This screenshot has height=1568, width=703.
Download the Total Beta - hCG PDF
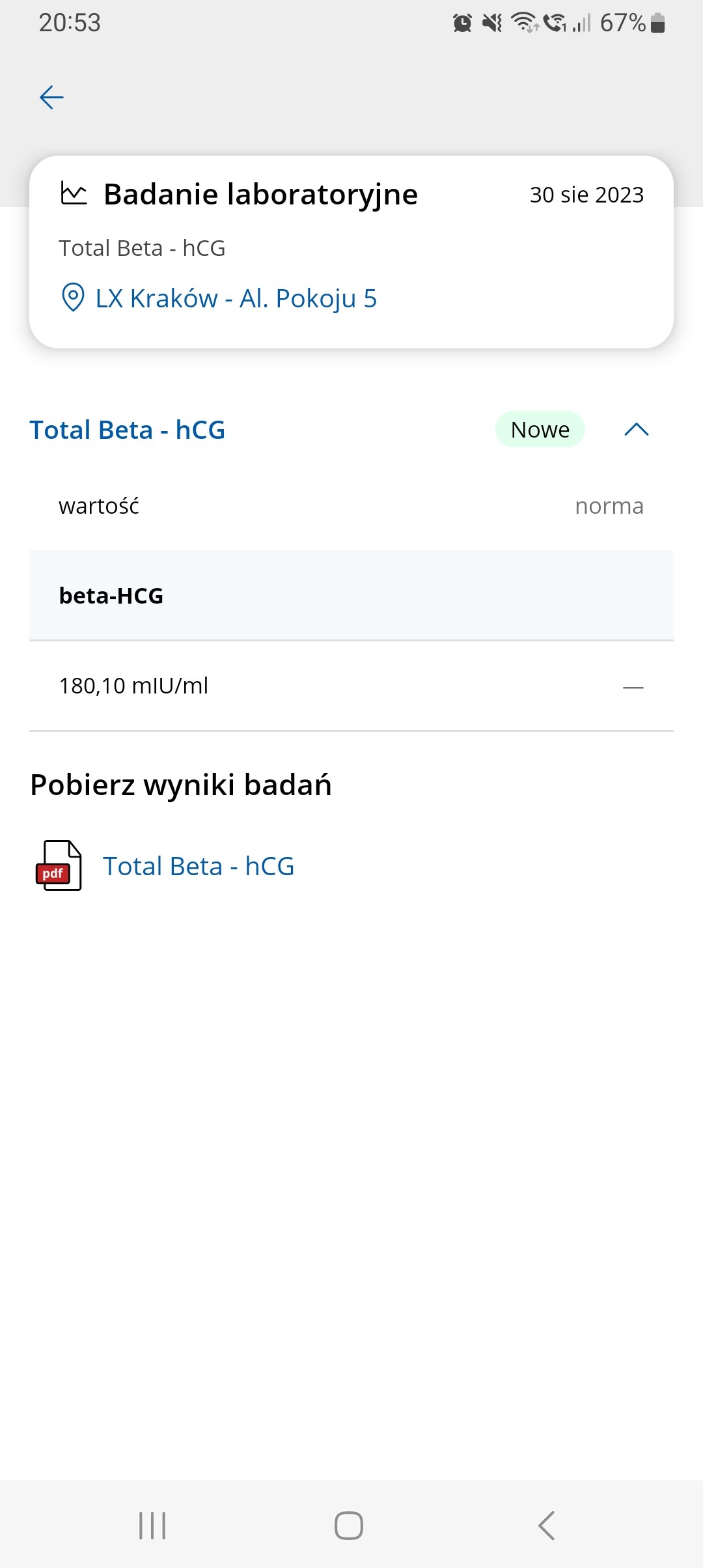(x=197, y=866)
